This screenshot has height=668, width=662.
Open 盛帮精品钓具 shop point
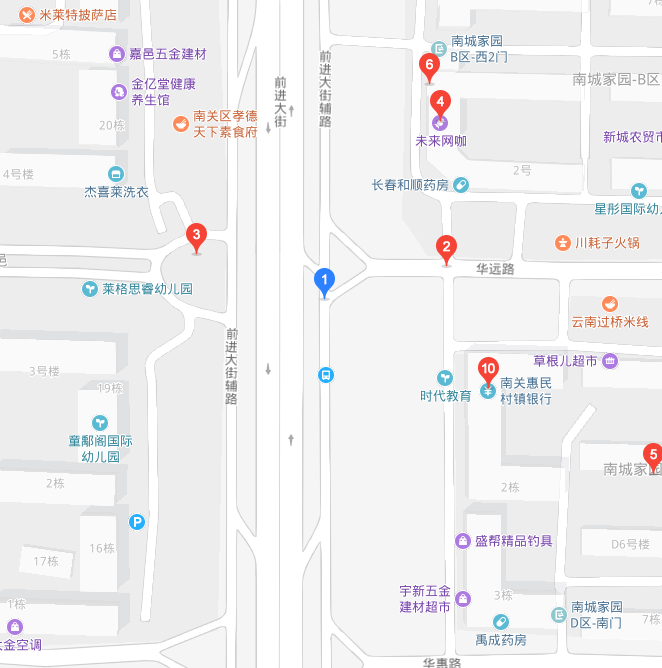[463, 541]
